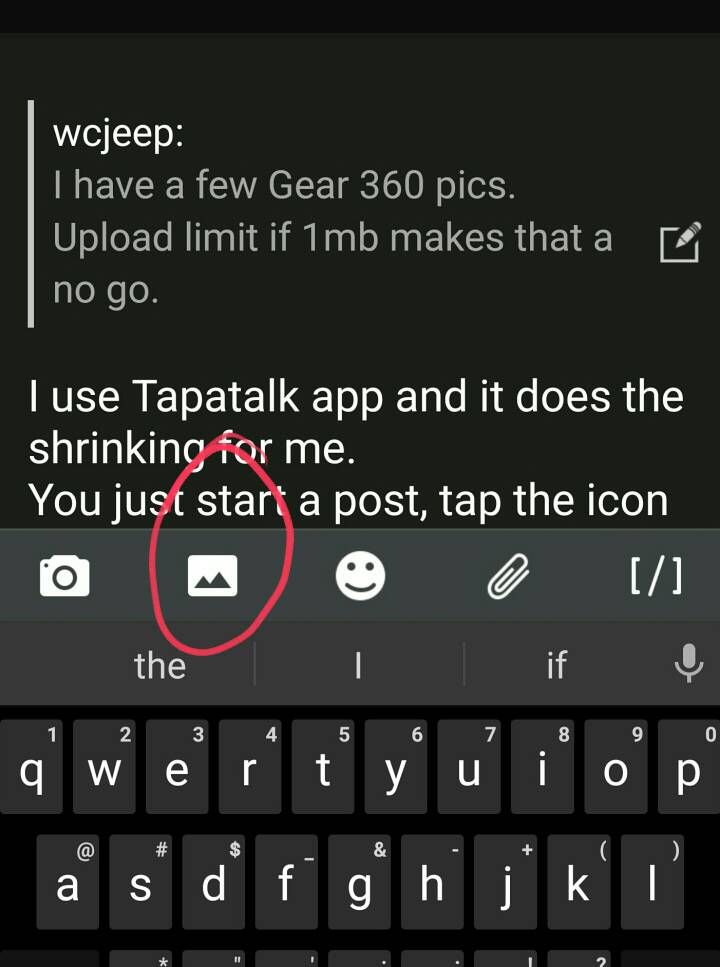Screen dimensions: 720x967
Task: Open the image gallery picker icon
Action: coord(213,577)
